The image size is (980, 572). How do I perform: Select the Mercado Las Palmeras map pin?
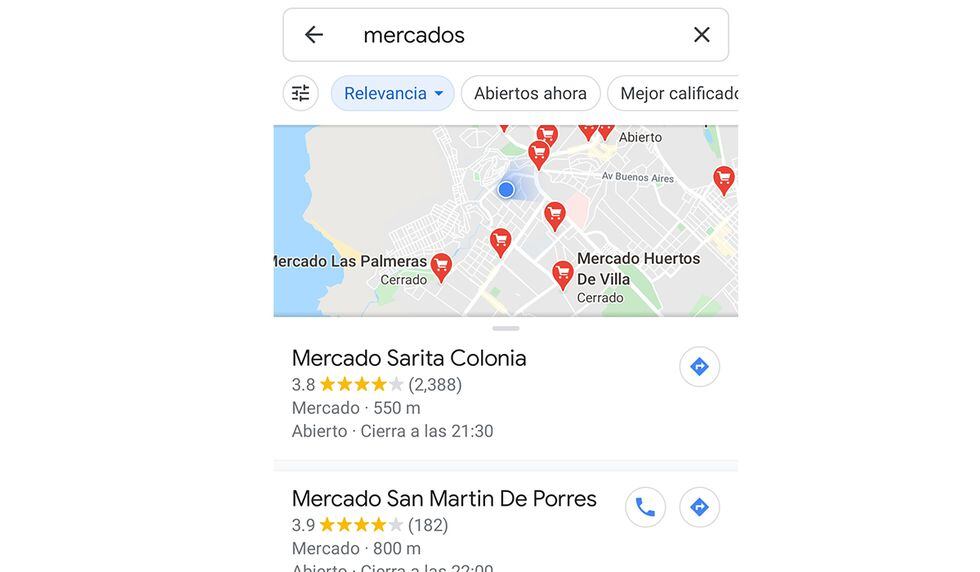(441, 265)
